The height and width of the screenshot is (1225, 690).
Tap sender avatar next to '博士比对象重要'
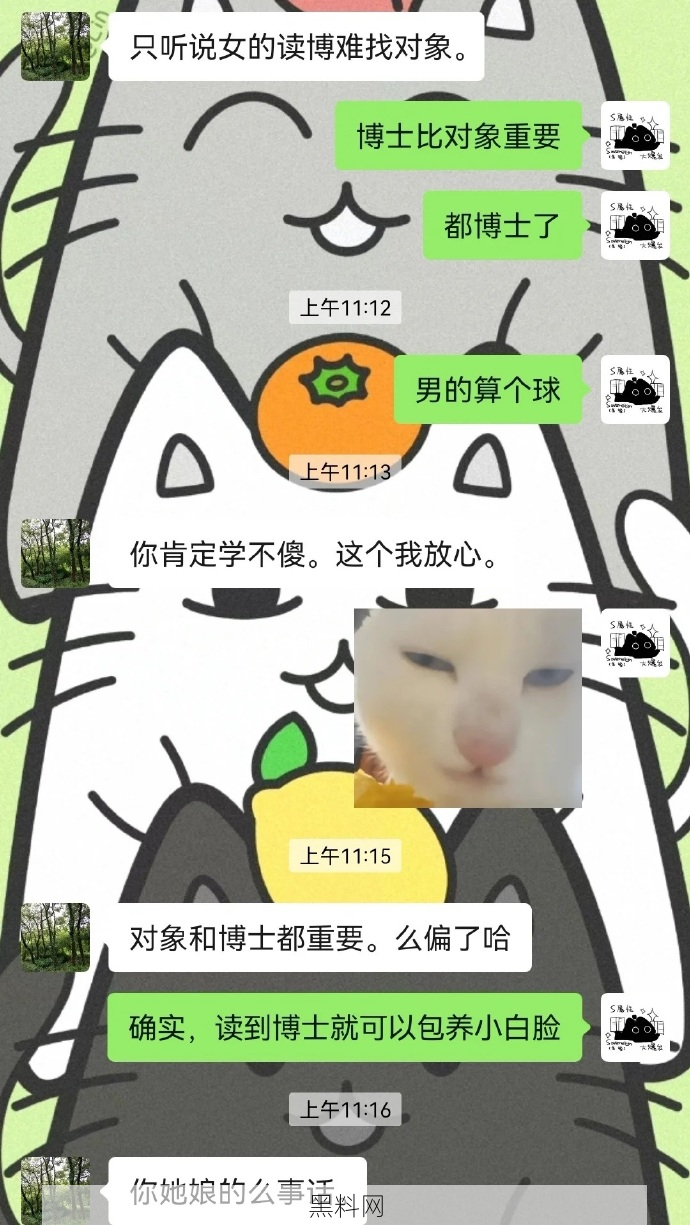635,135
